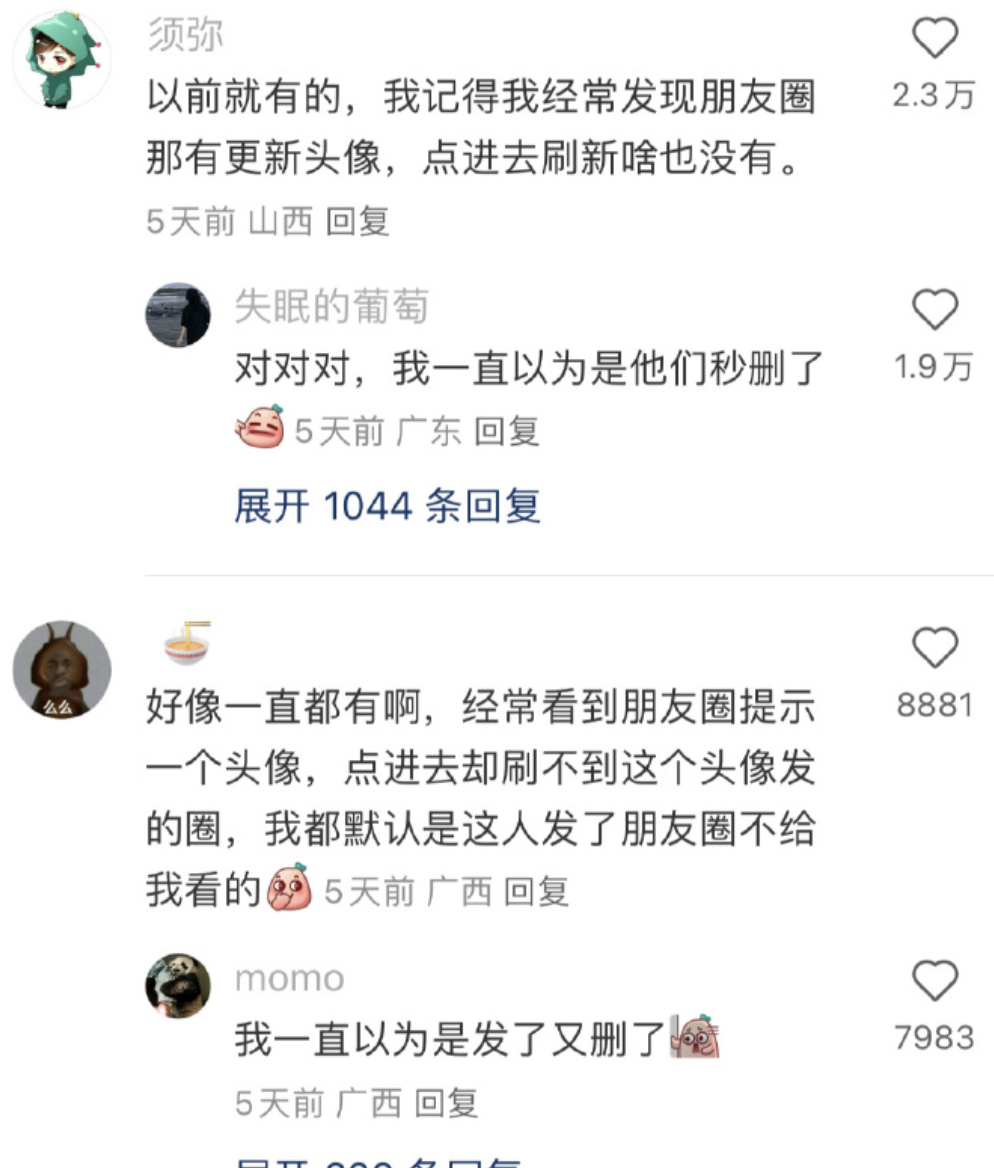Select the username momo
Screen dimensions: 994x1168
coord(289,979)
